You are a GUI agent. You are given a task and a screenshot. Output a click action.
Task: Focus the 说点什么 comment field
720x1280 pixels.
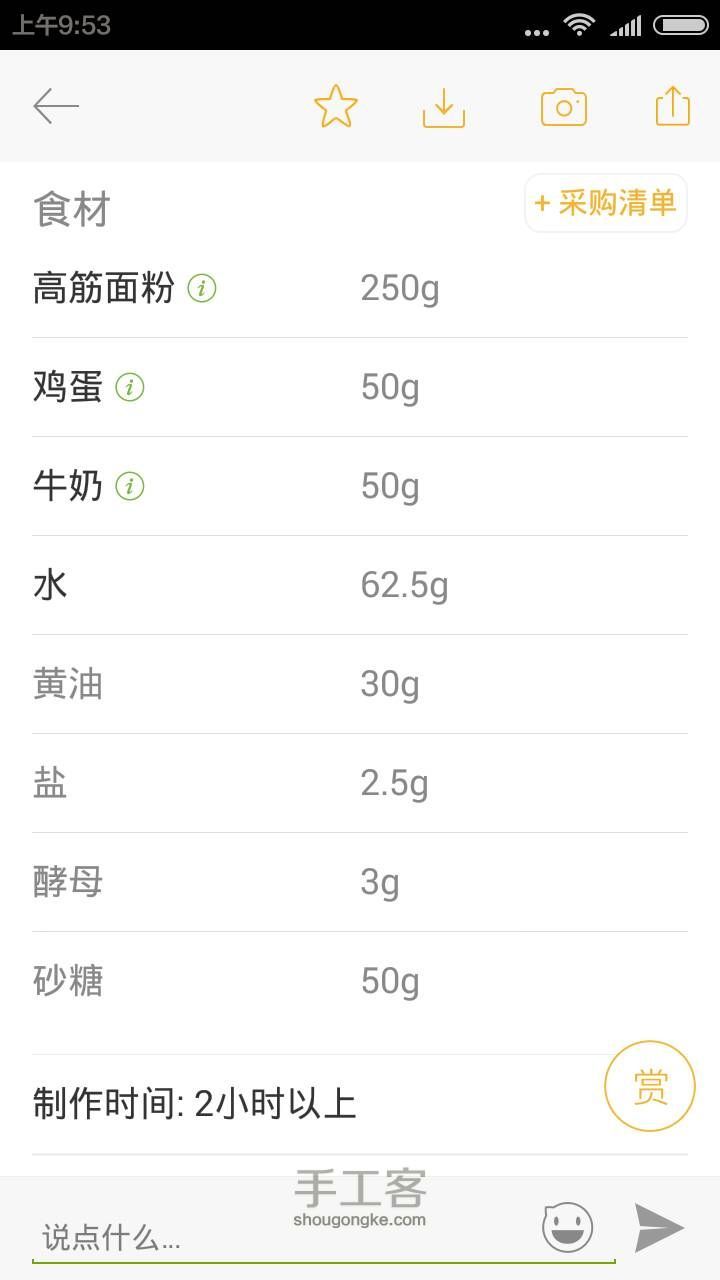click(x=280, y=1239)
